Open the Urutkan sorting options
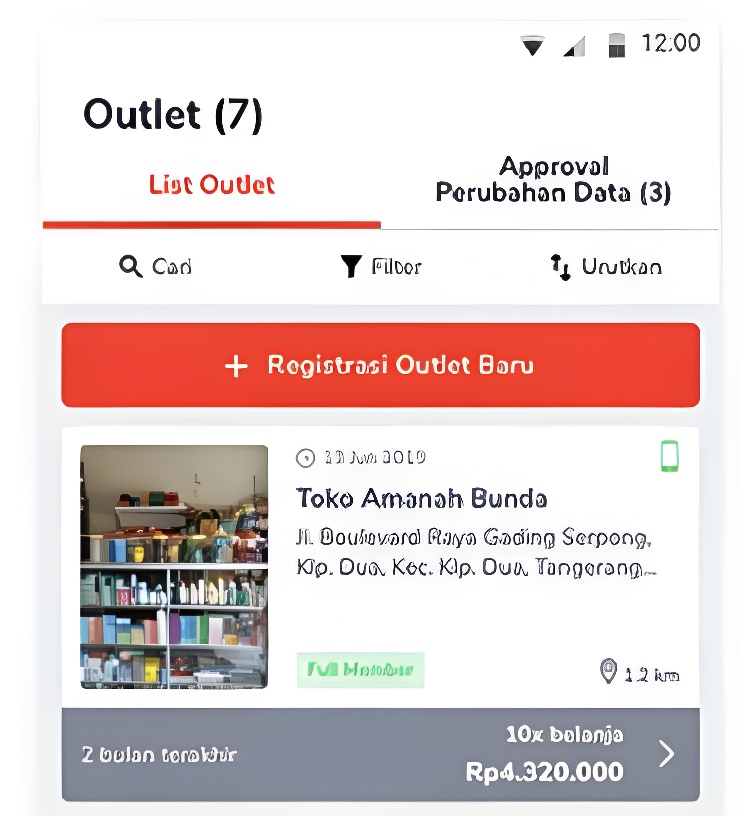Viewport: 740px width, 816px height. coord(605,267)
